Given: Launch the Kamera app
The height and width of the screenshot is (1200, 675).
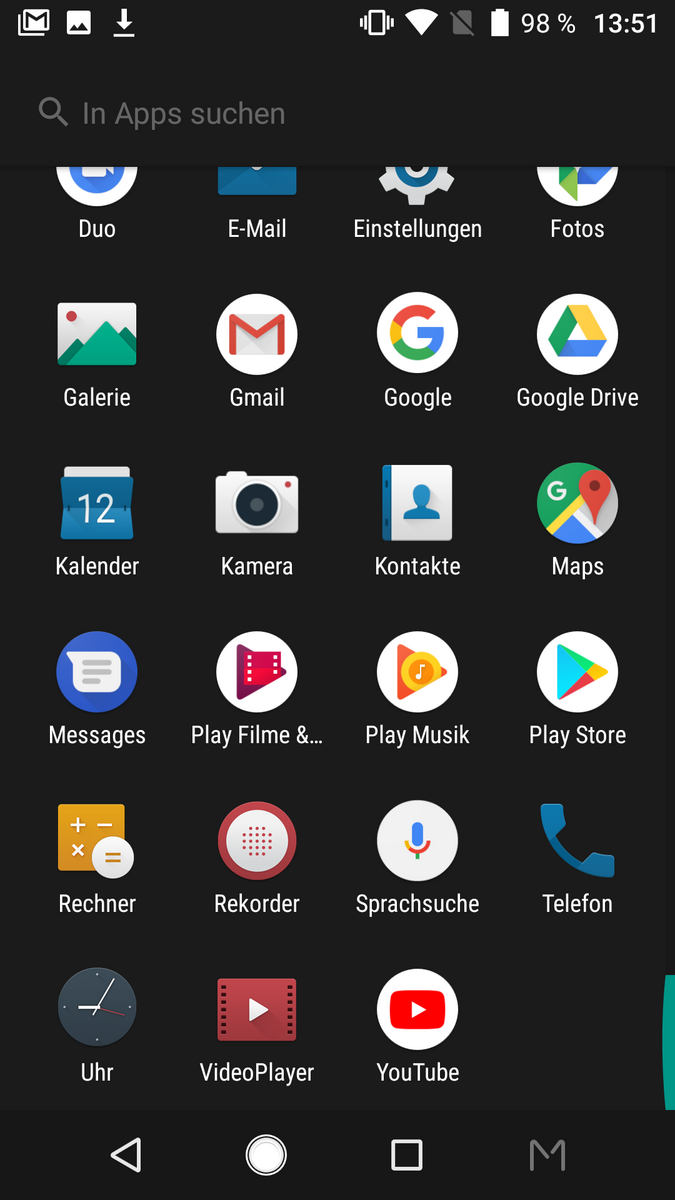Looking at the screenshot, I should click(257, 503).
